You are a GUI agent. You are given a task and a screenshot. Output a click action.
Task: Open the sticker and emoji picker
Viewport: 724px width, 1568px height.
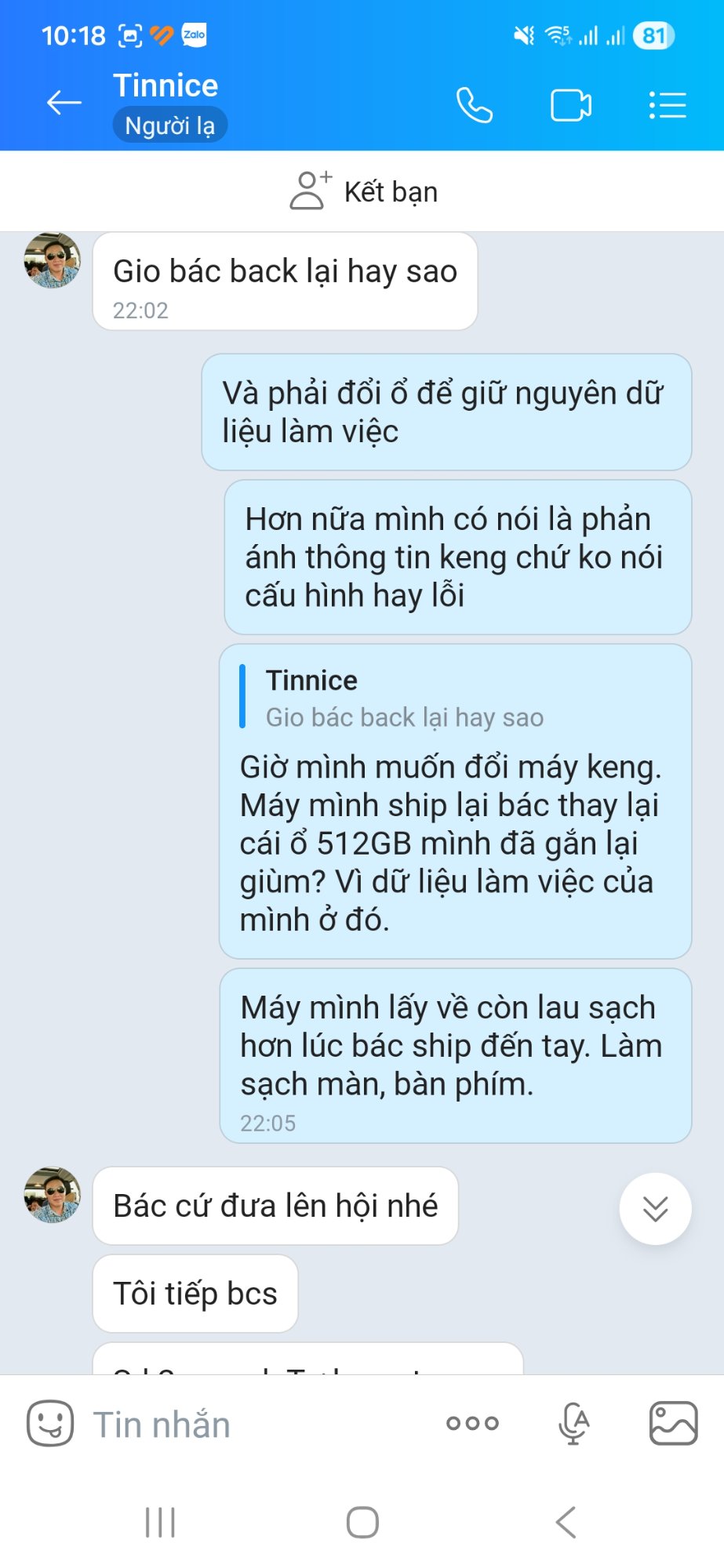coord(50,1423)
